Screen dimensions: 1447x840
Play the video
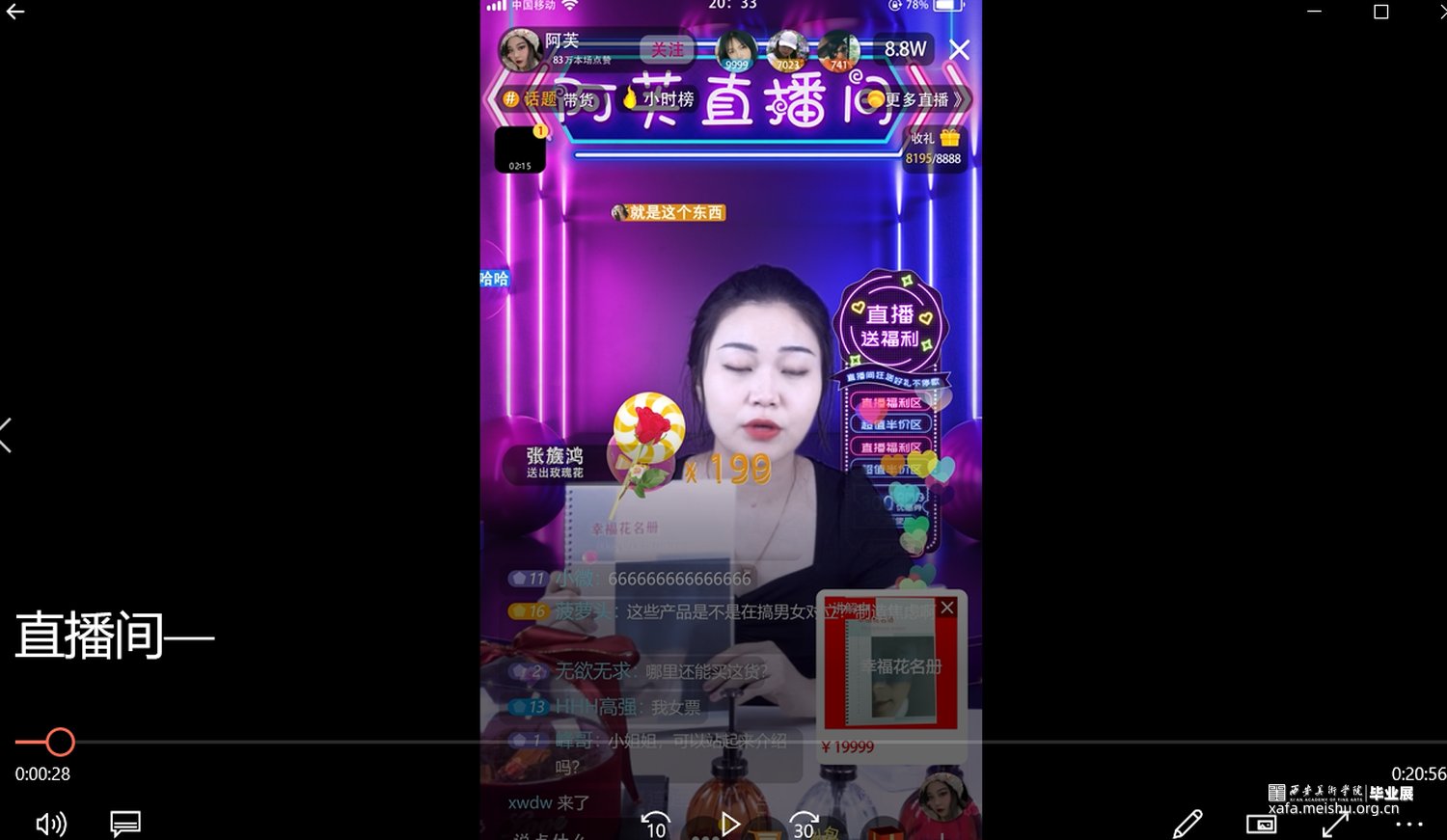point(730,824)
